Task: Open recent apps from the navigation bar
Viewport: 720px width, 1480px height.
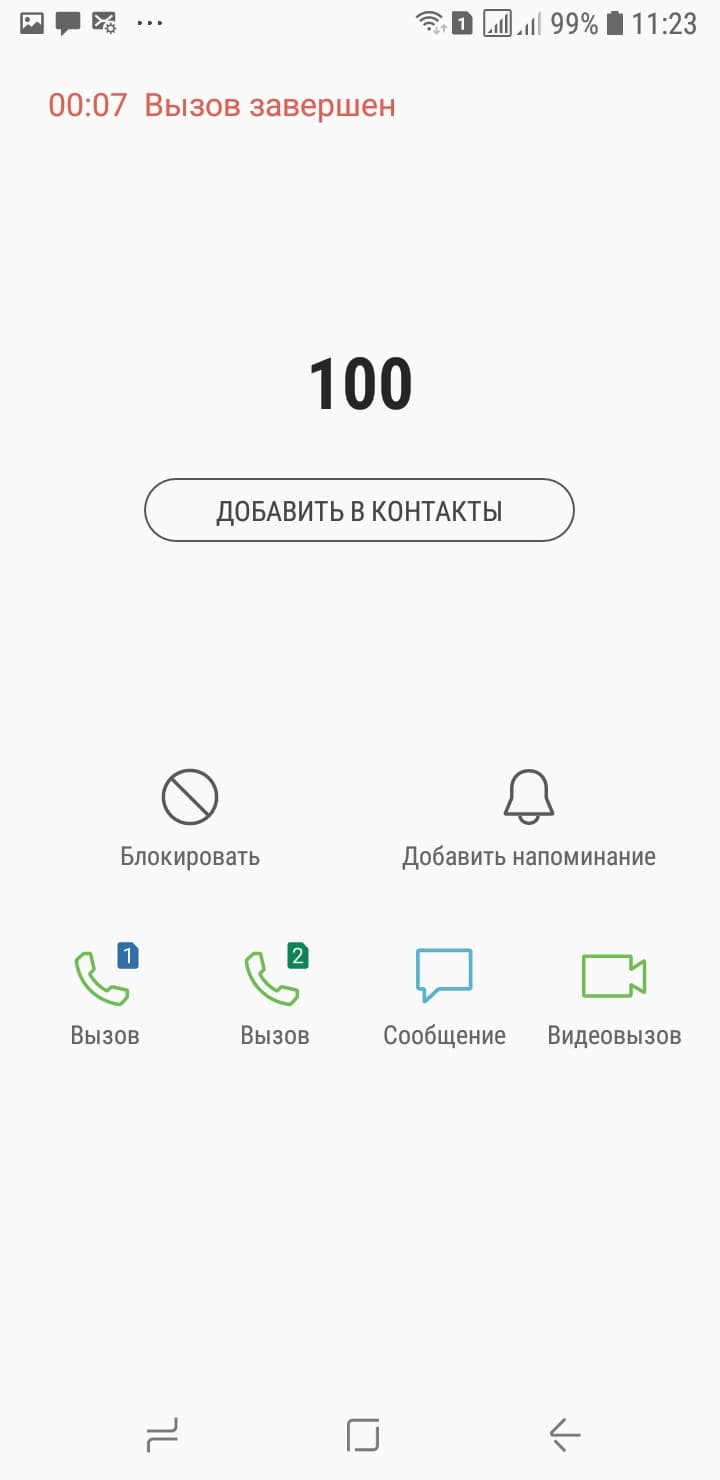Action: click(162, 1435)
